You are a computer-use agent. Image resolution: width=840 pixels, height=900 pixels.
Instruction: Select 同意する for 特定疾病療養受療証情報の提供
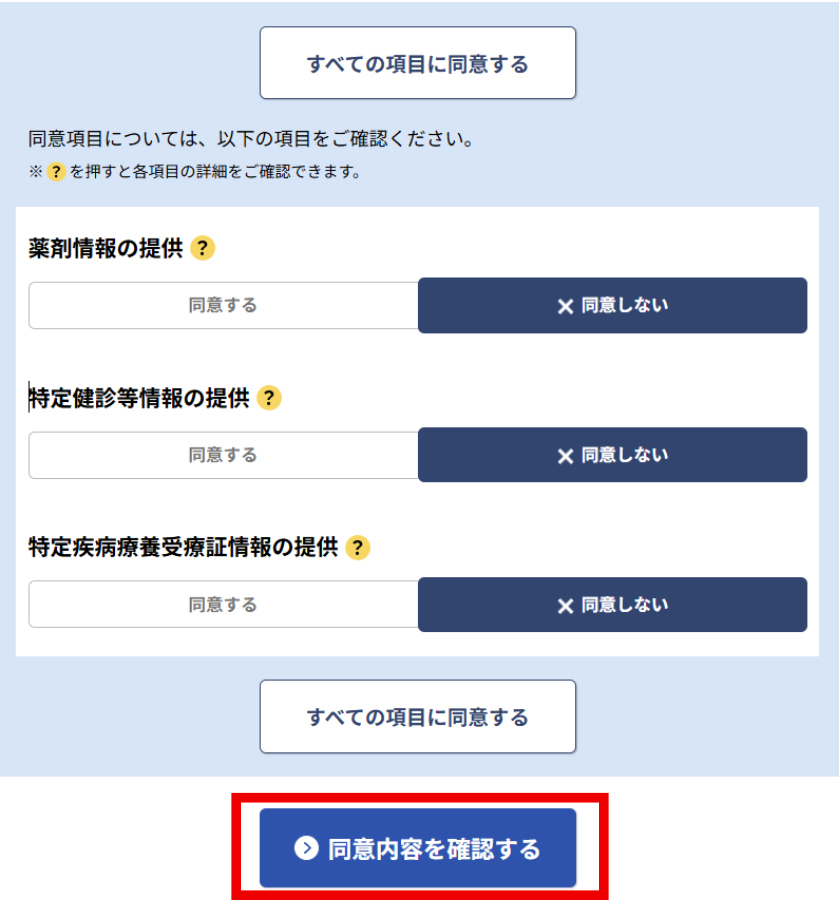tap(223, 605)
